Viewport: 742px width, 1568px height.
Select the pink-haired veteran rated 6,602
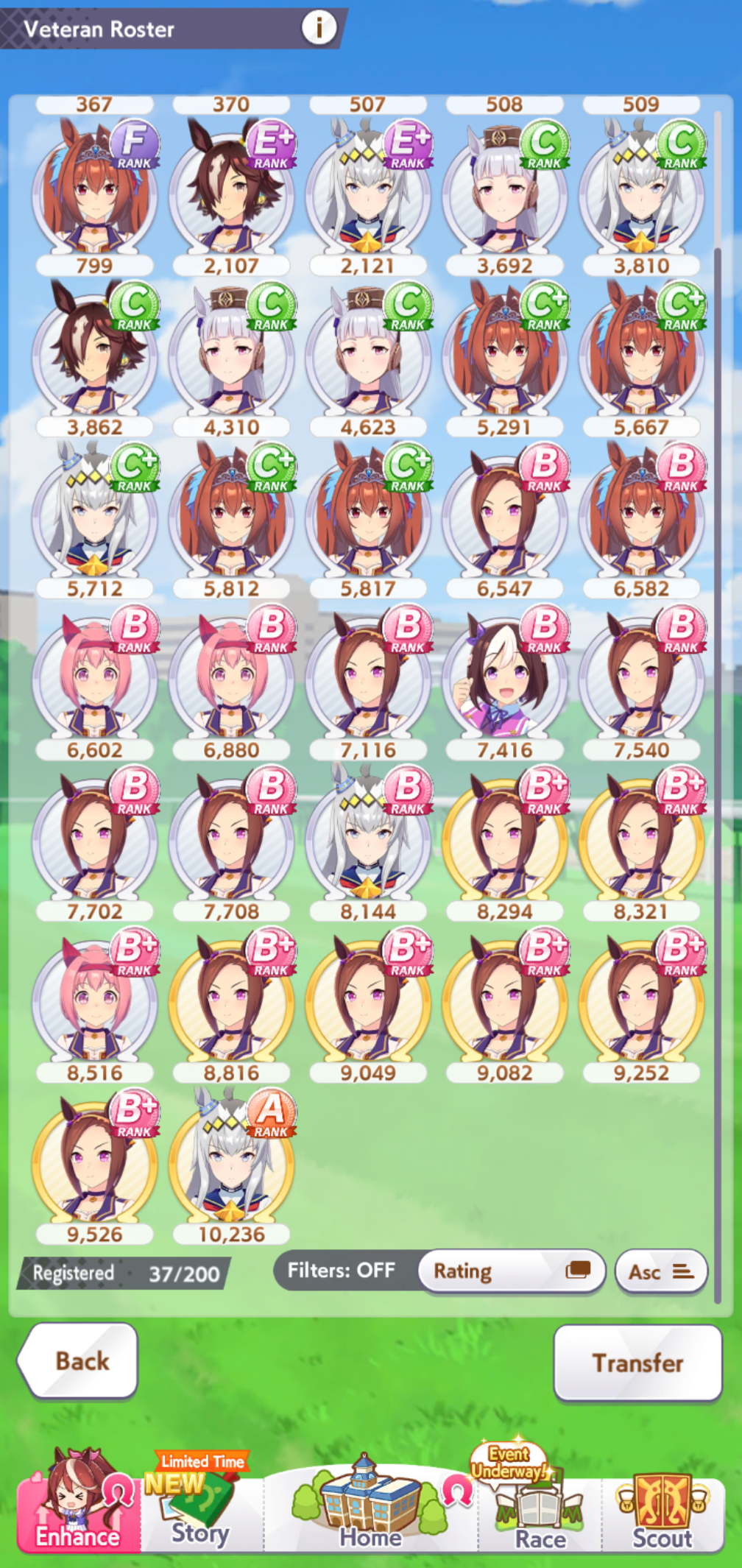[x=94, y=682]
